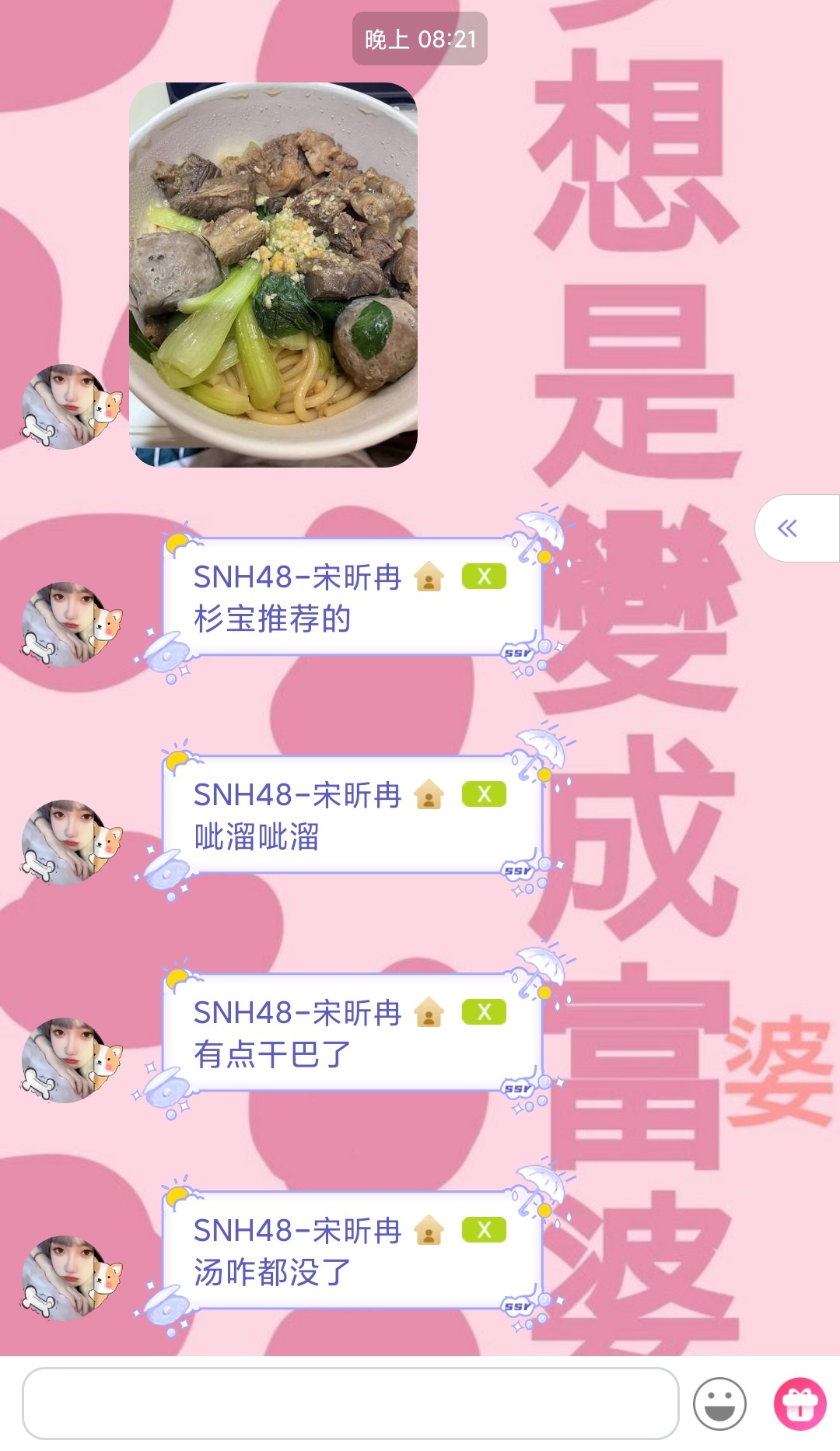This screenshot has width=840, height=1451.
Task: Open the beef noodle photo message
Action: [273, 275]
